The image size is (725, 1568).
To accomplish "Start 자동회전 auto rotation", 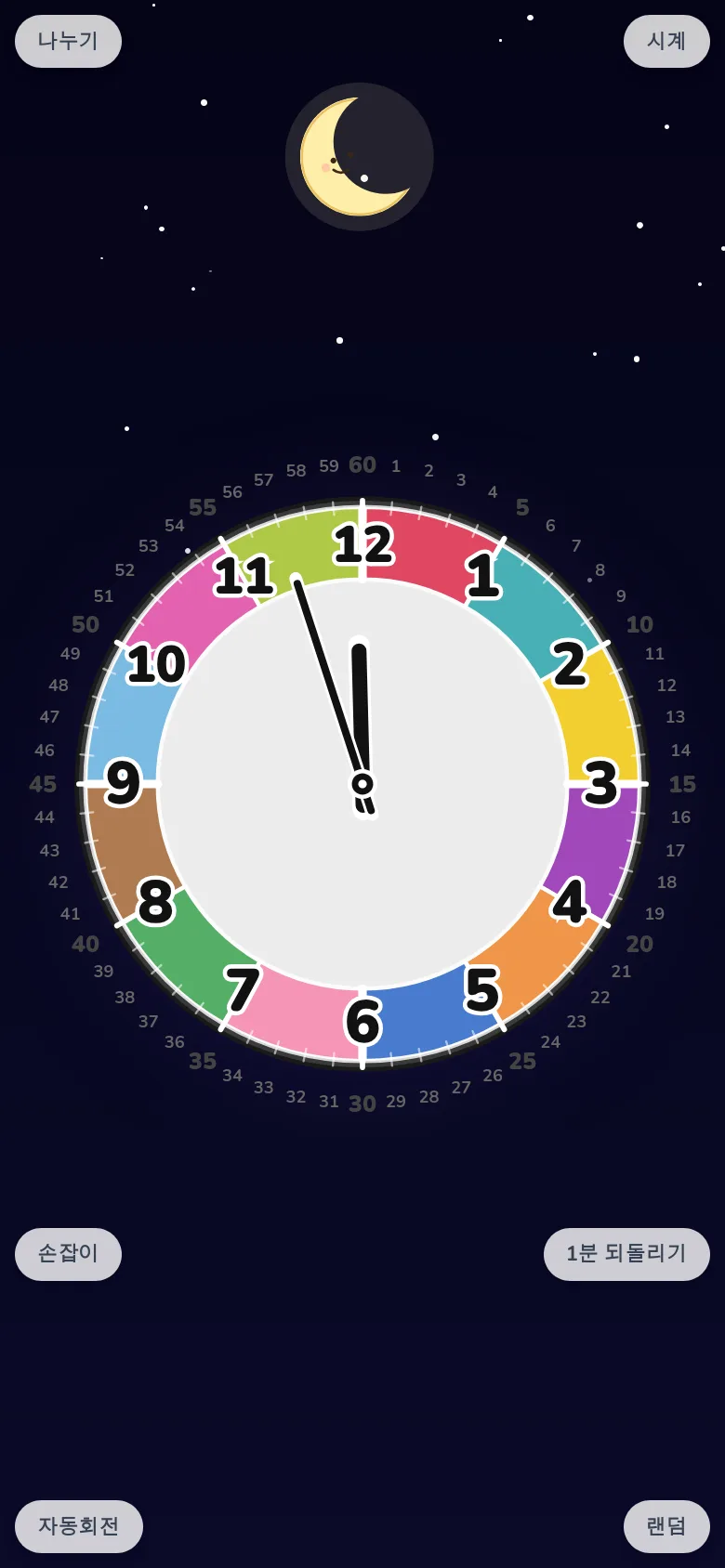I will 78,1526.
